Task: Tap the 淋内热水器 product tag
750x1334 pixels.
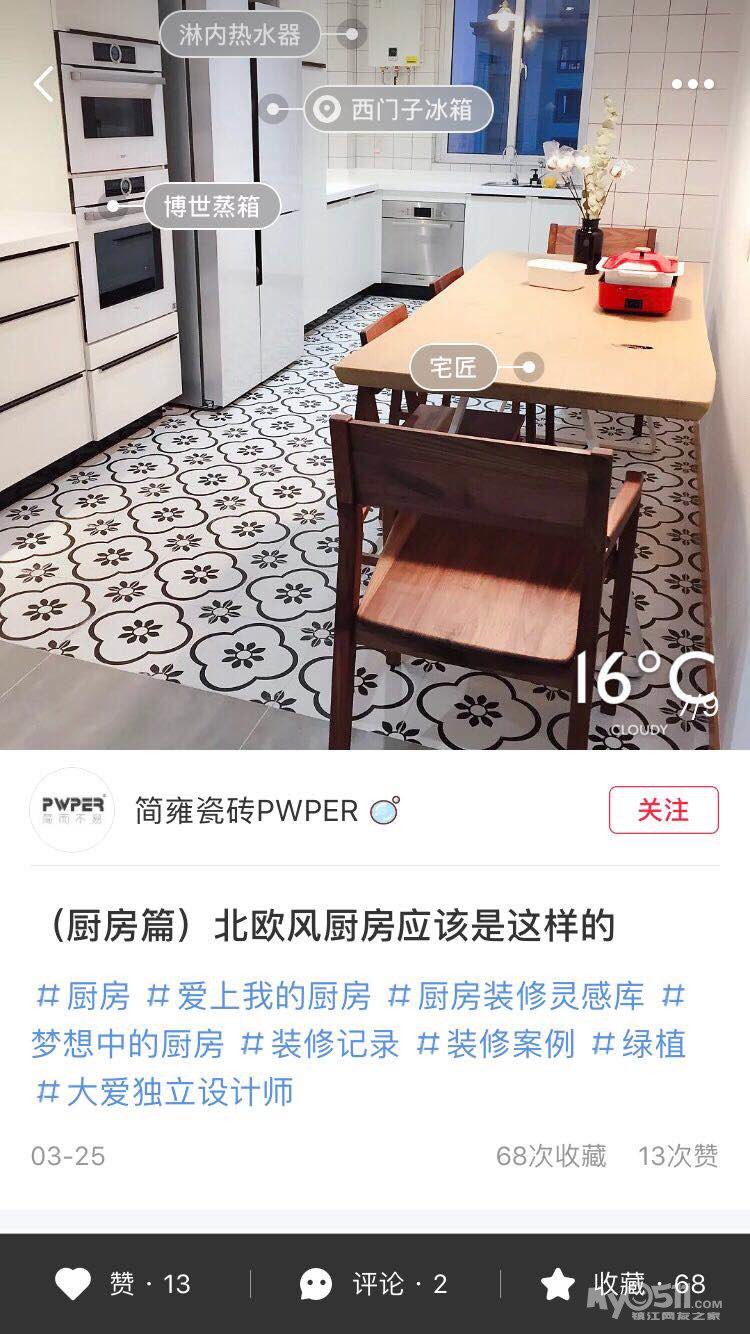Action: pos(240,36)
